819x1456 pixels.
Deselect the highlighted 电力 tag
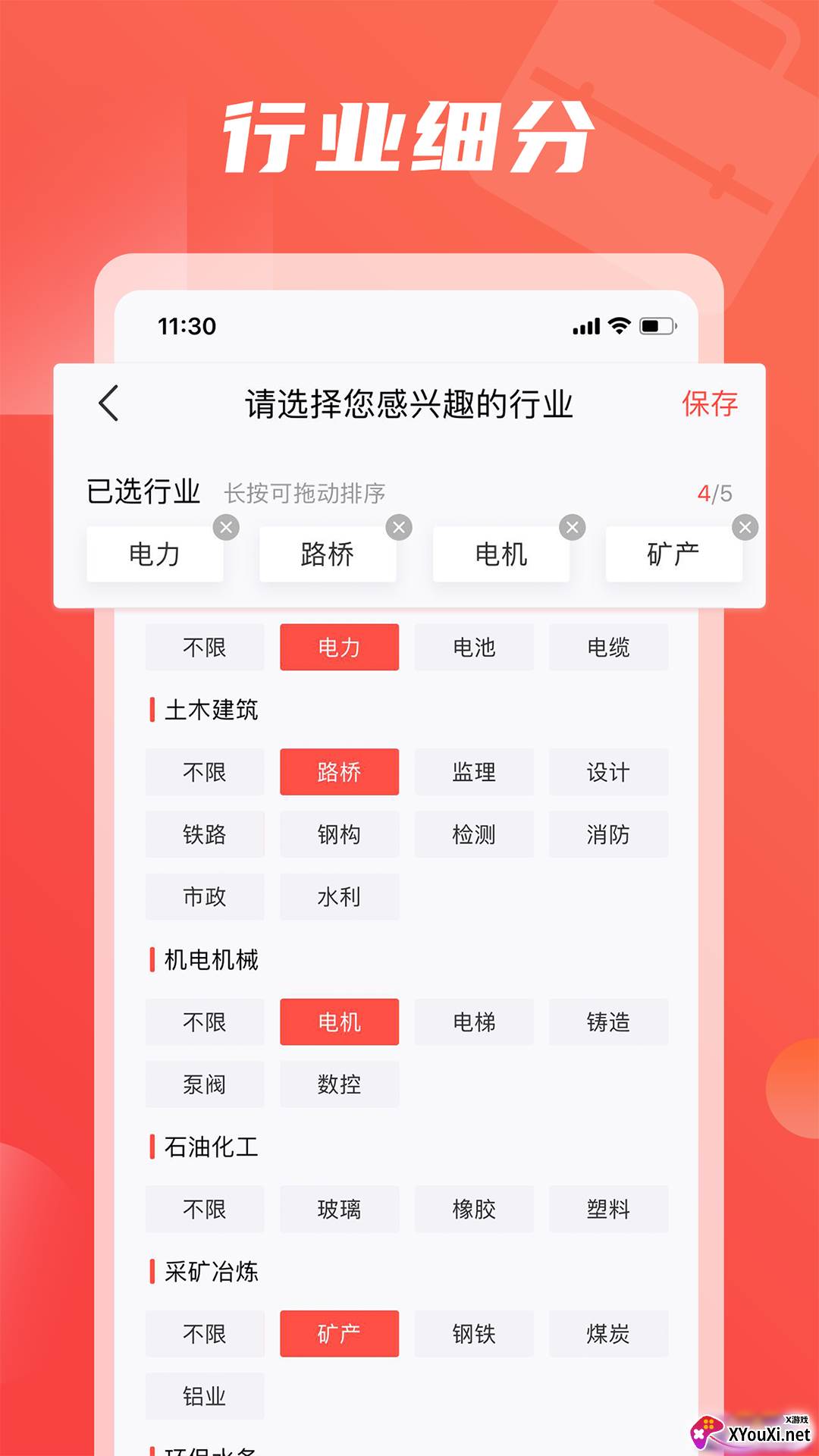[x=339, y=647]
